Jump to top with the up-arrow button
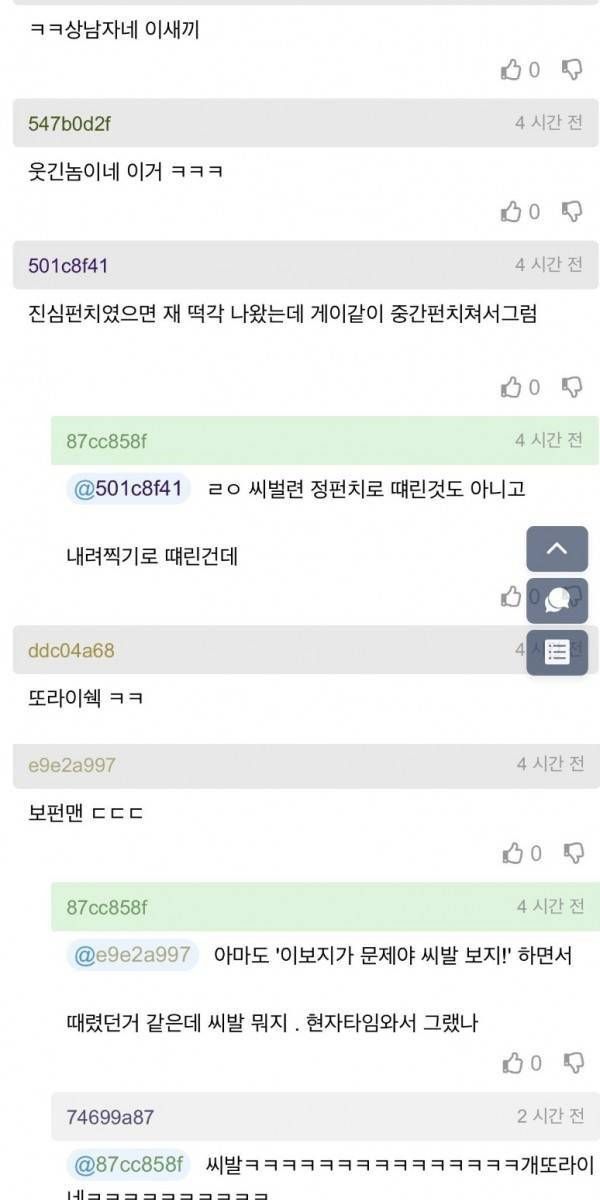 tap(557, 549)
